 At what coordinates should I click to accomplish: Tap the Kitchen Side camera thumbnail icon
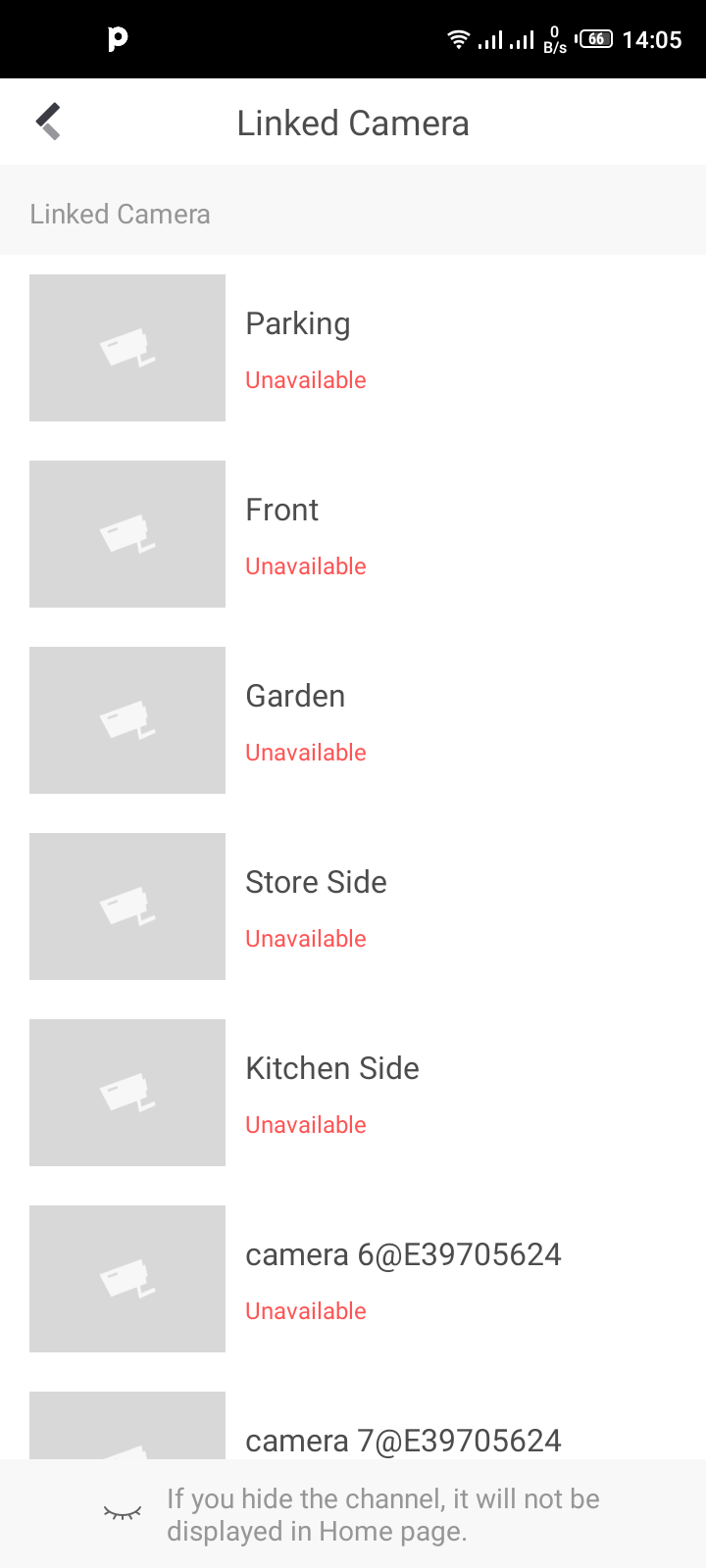pos(126,1092)
